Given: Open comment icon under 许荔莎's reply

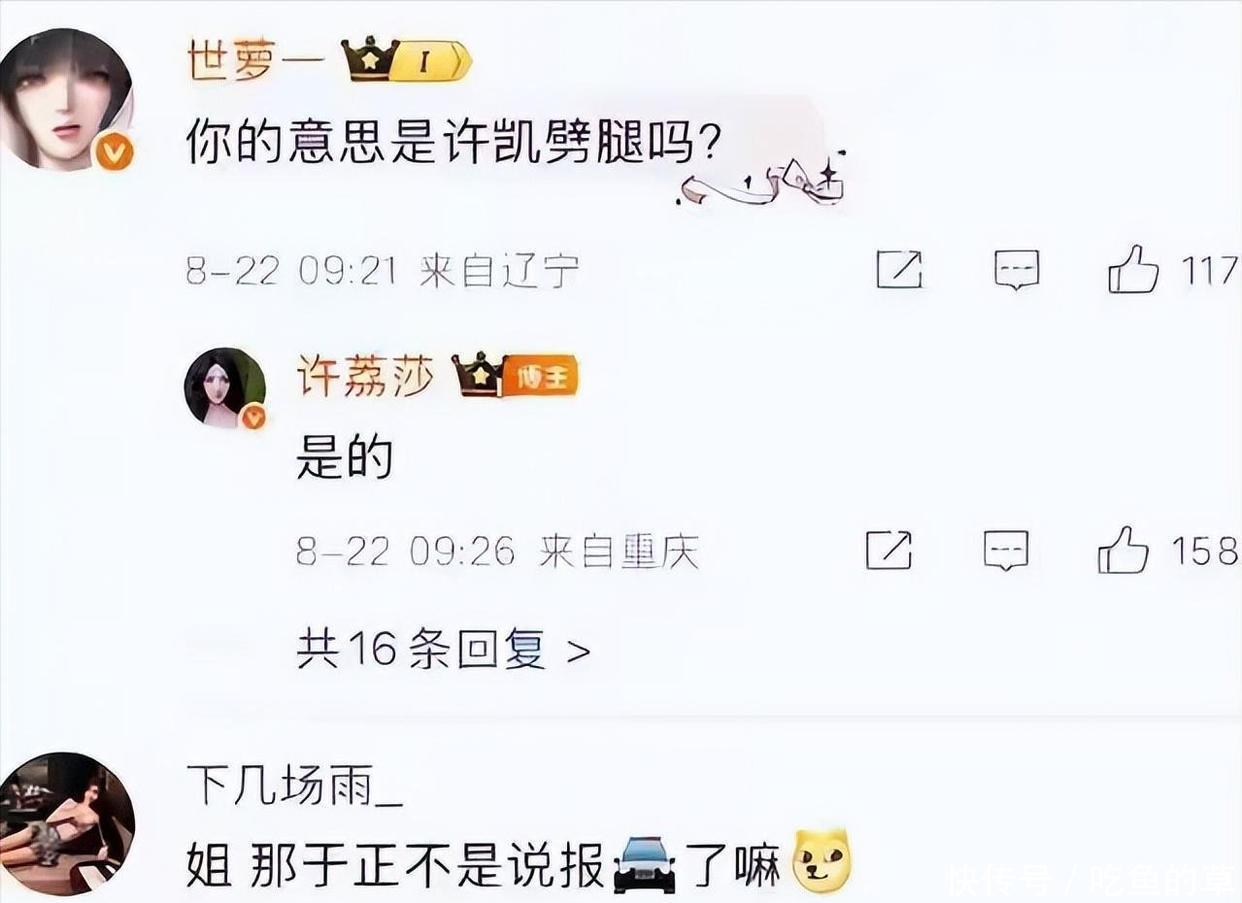Looking at the screenshot, I should pos(1005,550).
